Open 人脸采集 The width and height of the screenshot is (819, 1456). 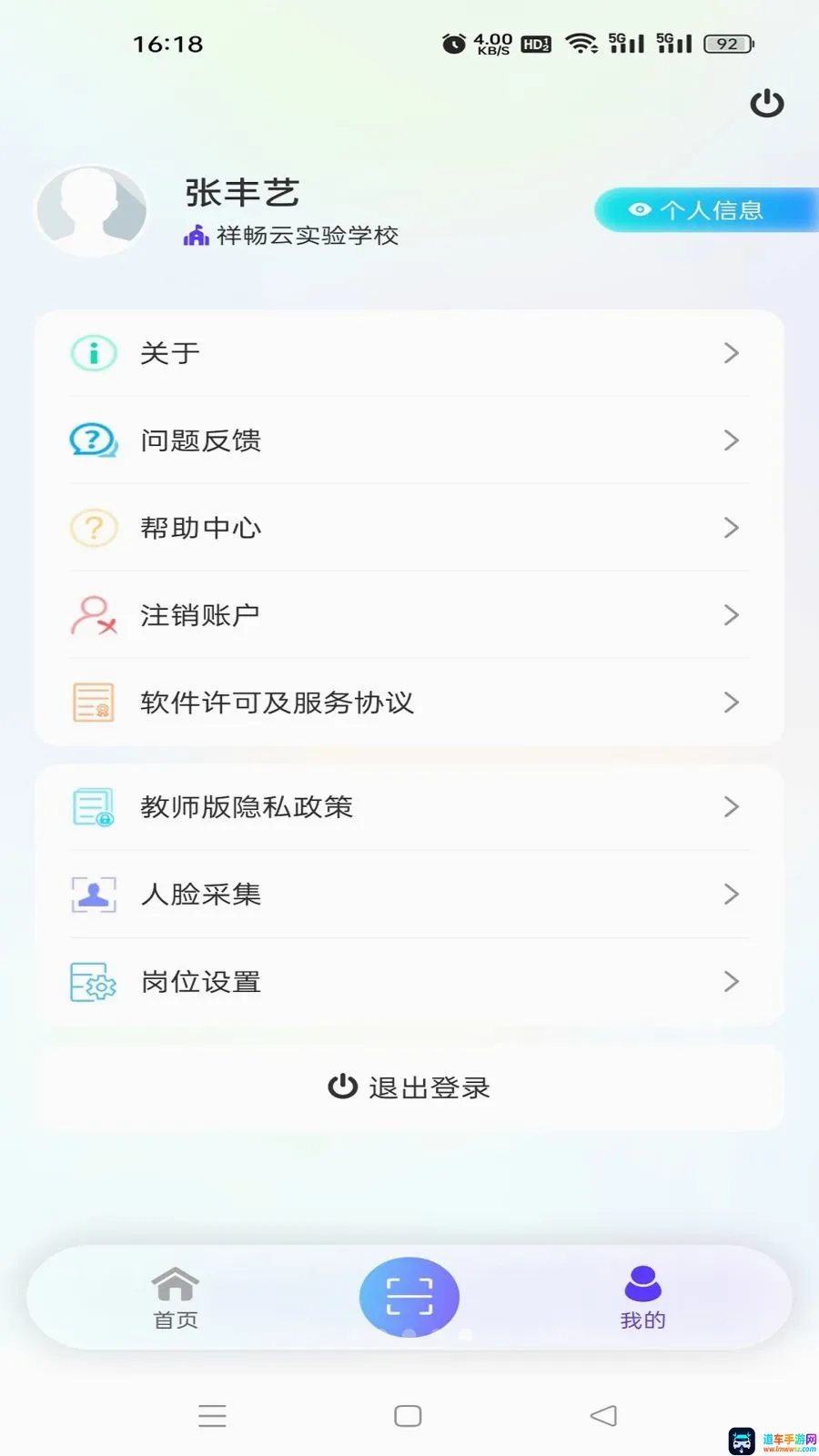409,895
